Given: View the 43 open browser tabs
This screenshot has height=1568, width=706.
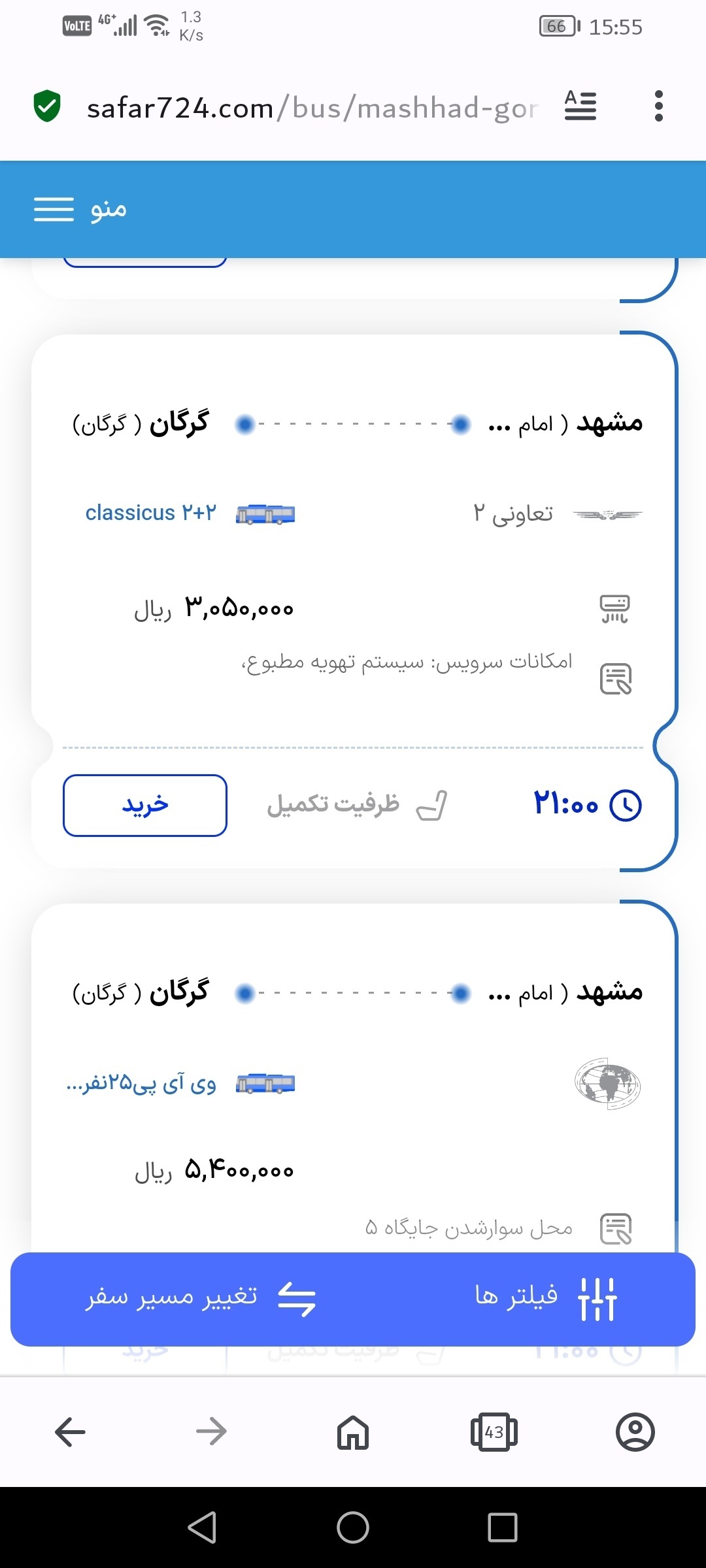Looking at the screenshot, I should click(x=494, y=1432).
